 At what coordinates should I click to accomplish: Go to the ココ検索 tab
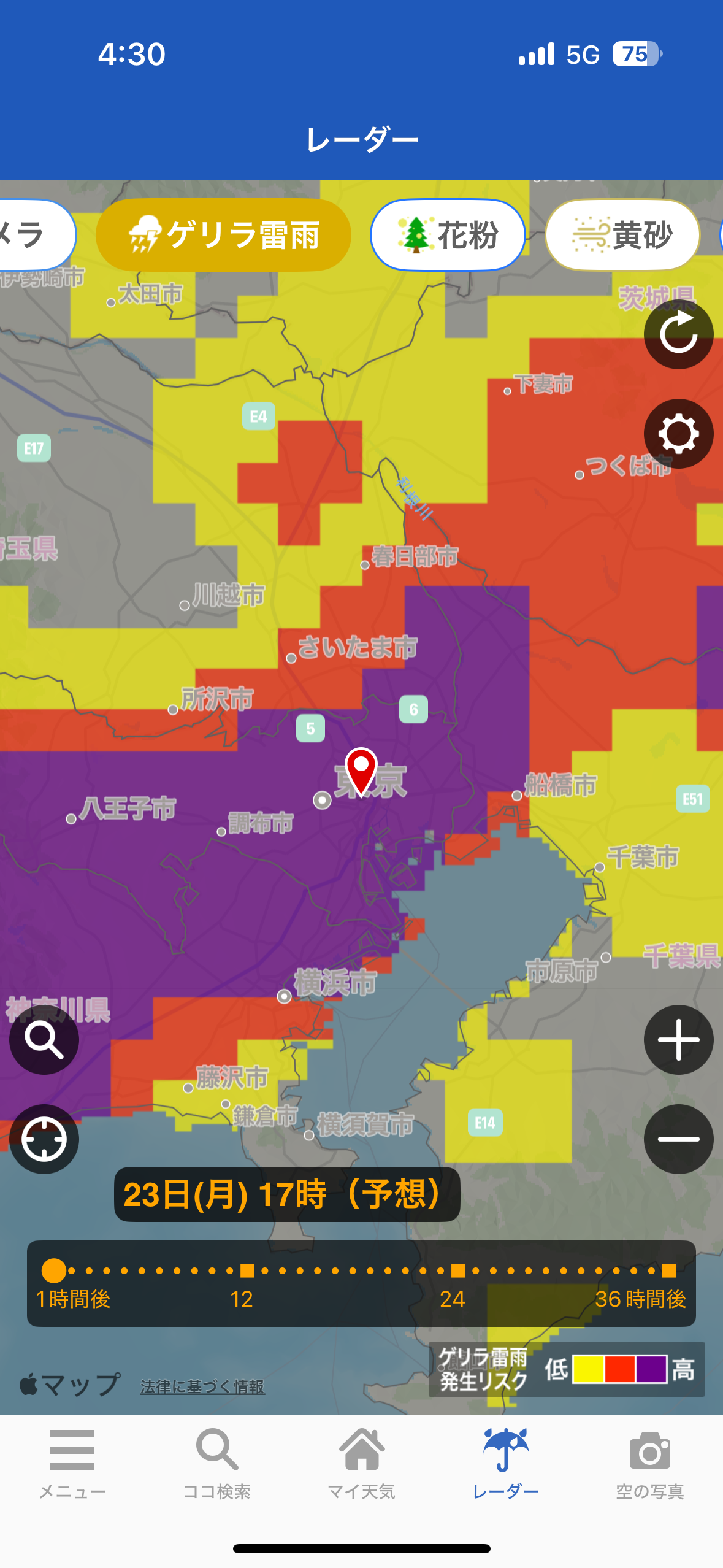(x=216, y=1464)
